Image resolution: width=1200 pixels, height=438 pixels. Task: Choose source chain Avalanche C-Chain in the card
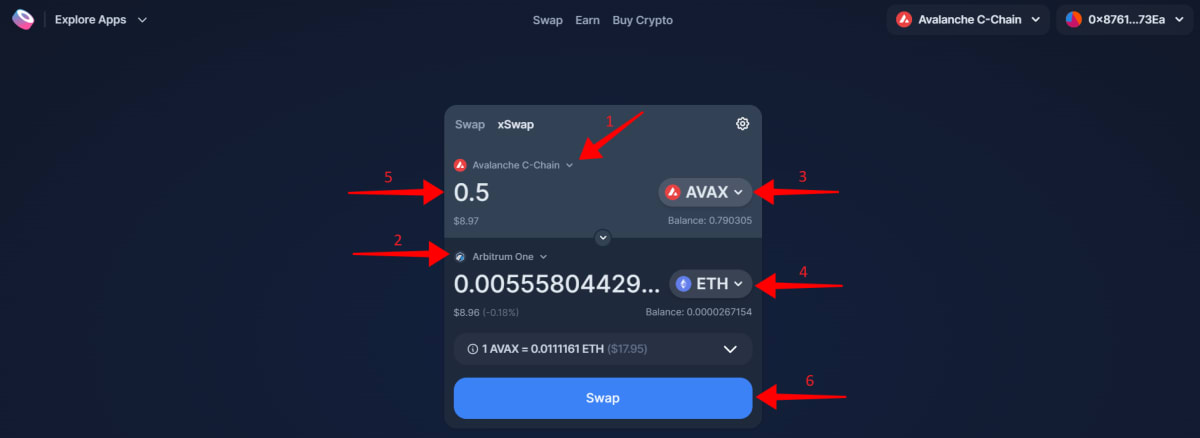513,165
